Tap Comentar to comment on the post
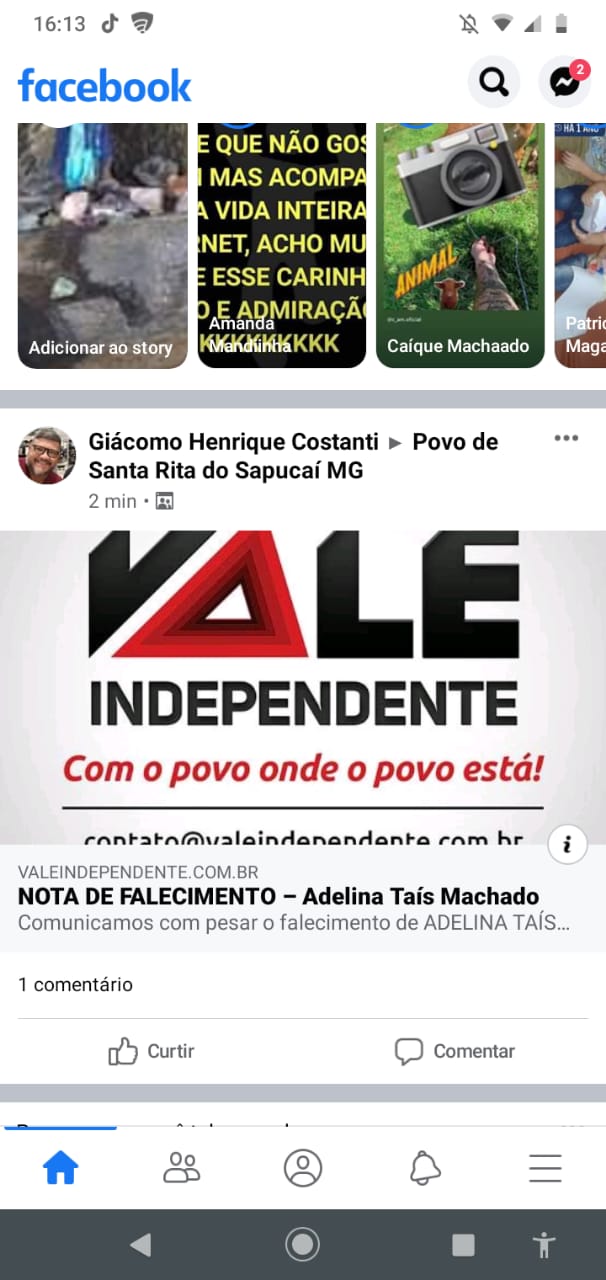Viewport: 606px width, 1280px height. (x=455, y=1051)
